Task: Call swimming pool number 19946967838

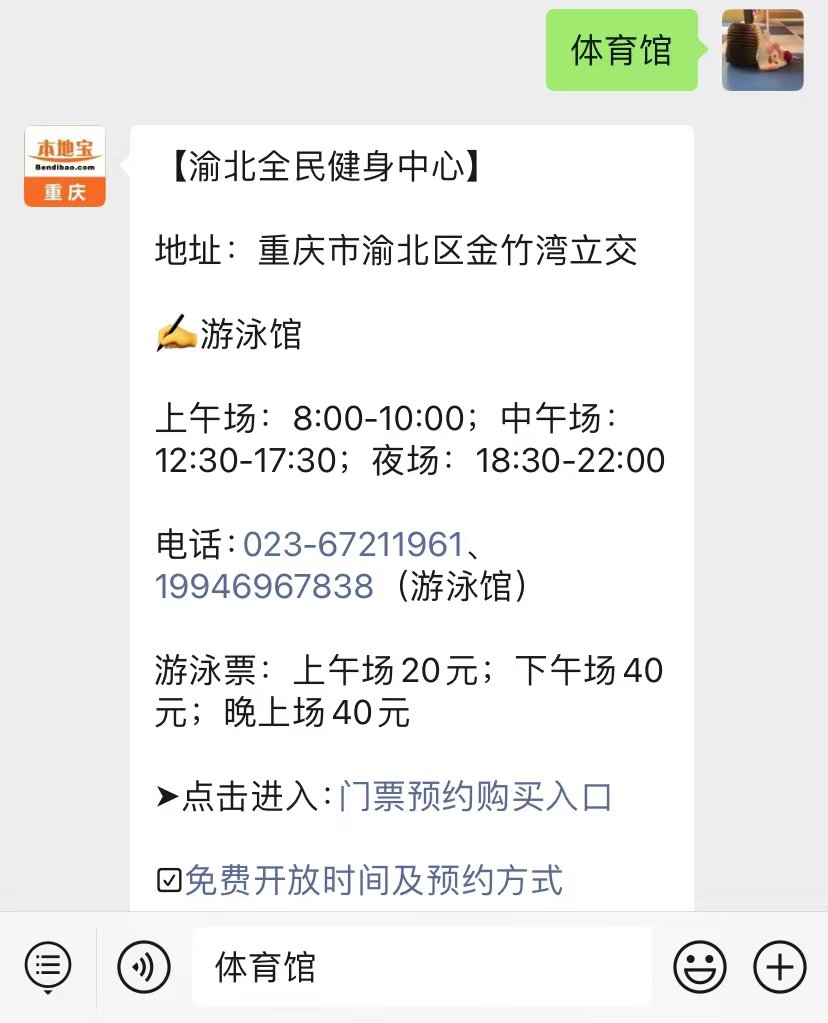Action: [x=264, y=586]
